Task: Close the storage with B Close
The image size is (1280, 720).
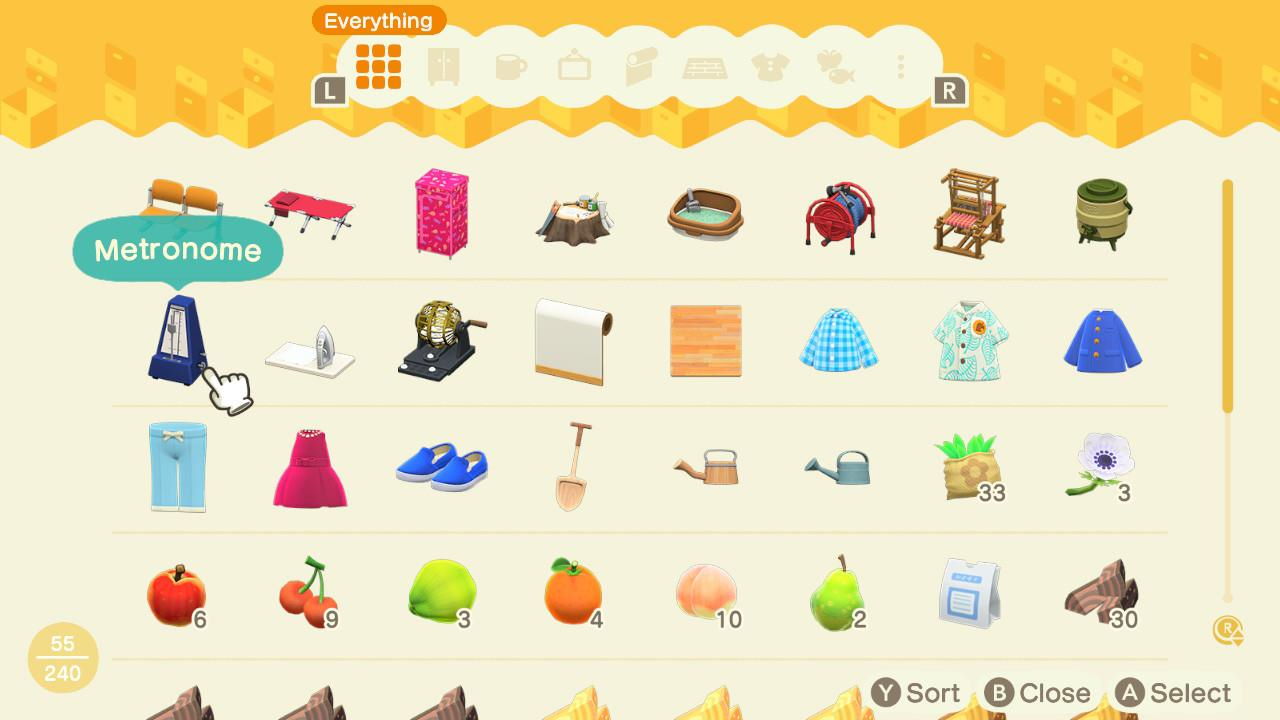Action: pyautogui.click(x=1038, y=693)
